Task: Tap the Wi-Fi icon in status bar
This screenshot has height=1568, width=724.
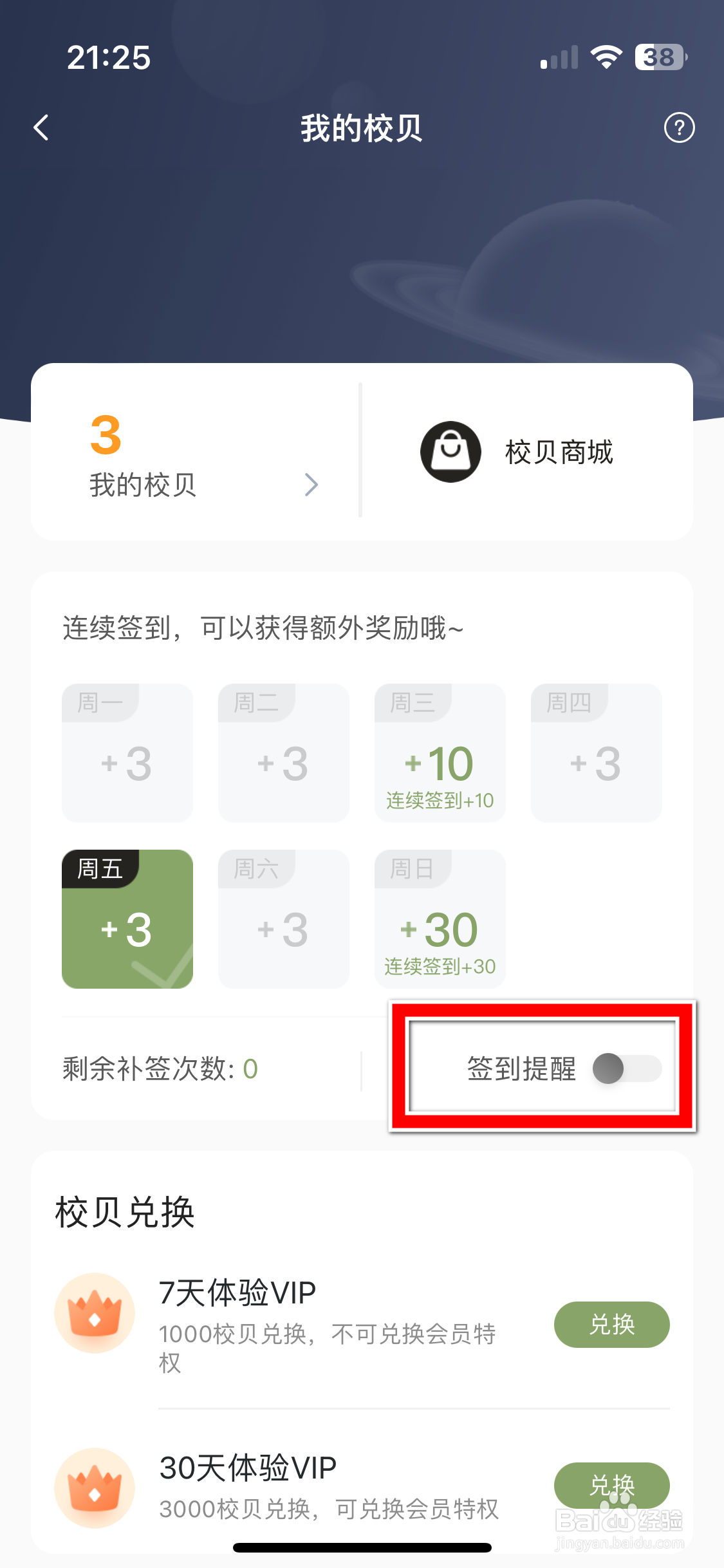Action: tap(606, 57)
